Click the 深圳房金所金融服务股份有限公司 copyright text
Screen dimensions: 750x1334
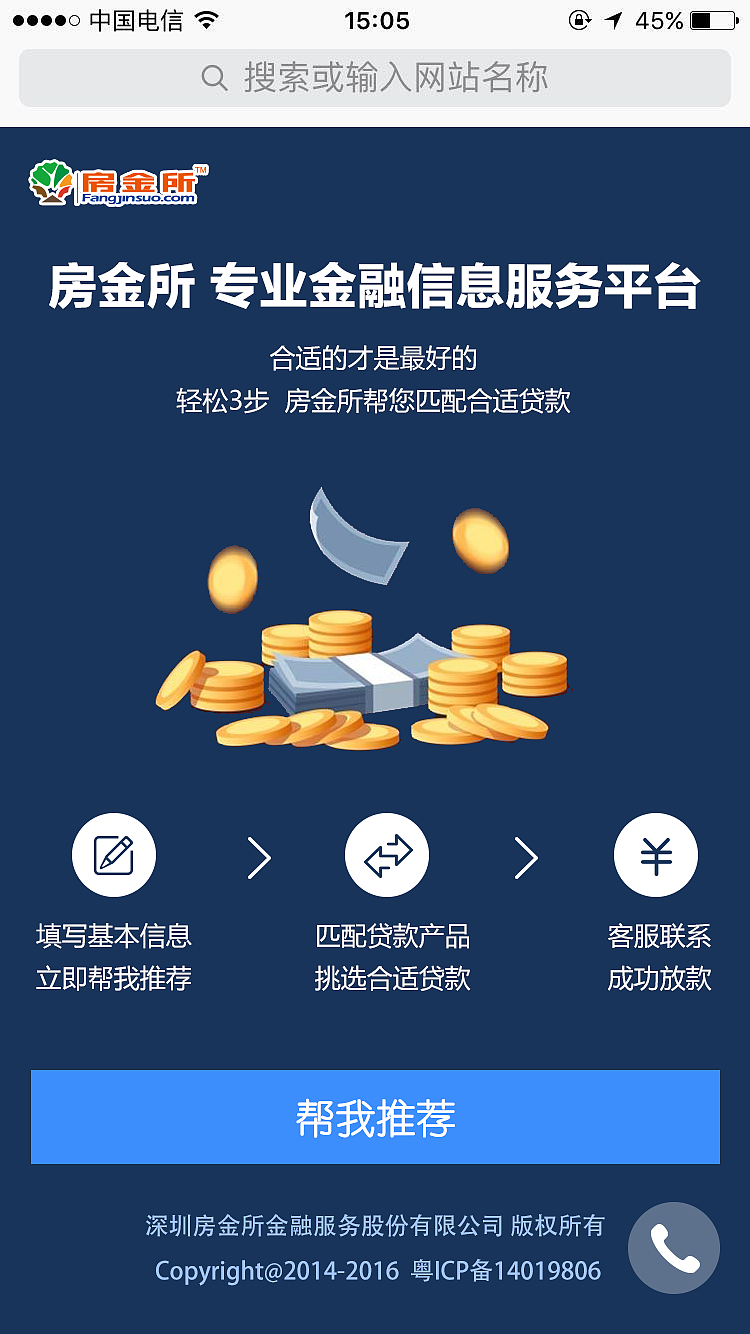pyautogui.click(x=375, y=1223)
